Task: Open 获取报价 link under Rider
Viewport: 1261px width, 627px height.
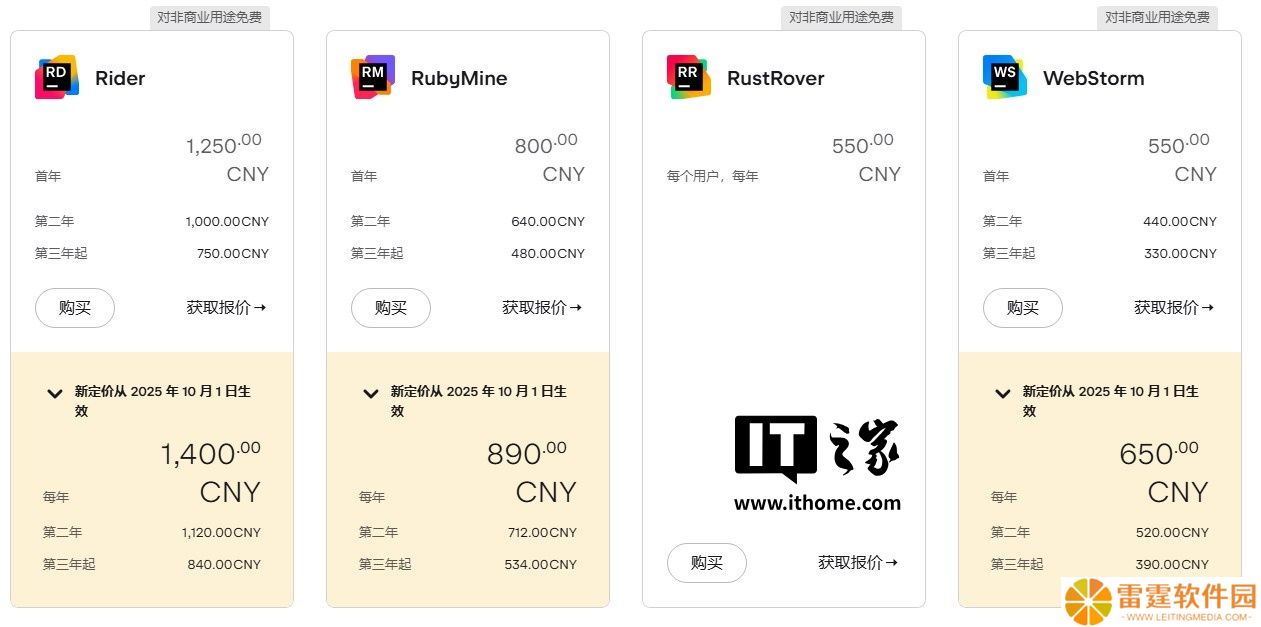Action: tap(226, 308)
